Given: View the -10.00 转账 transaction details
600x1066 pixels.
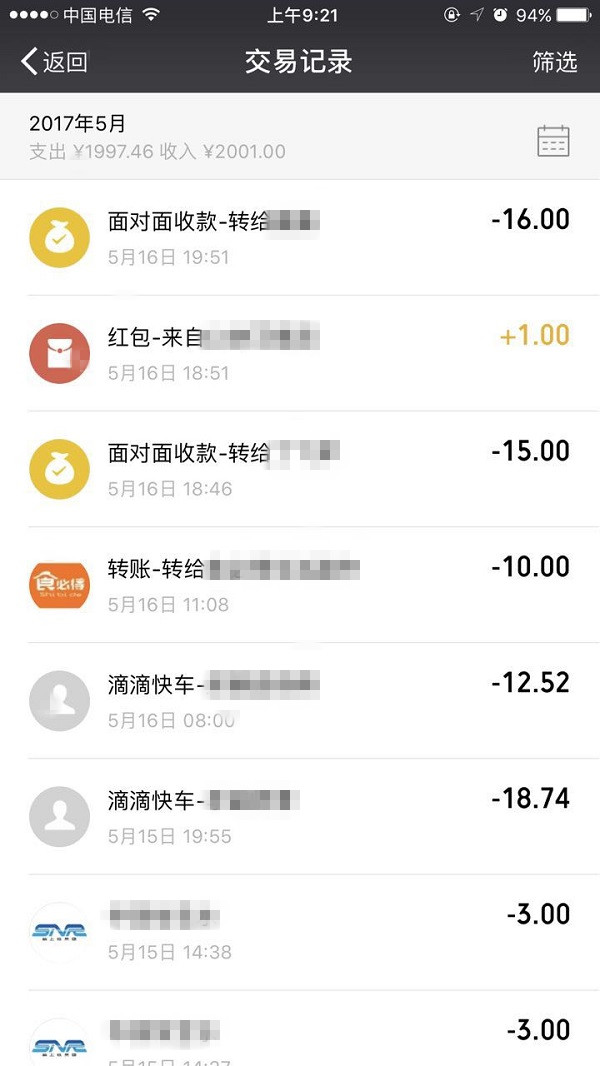Looking at the screenshot, I should (x=300, y=585).
